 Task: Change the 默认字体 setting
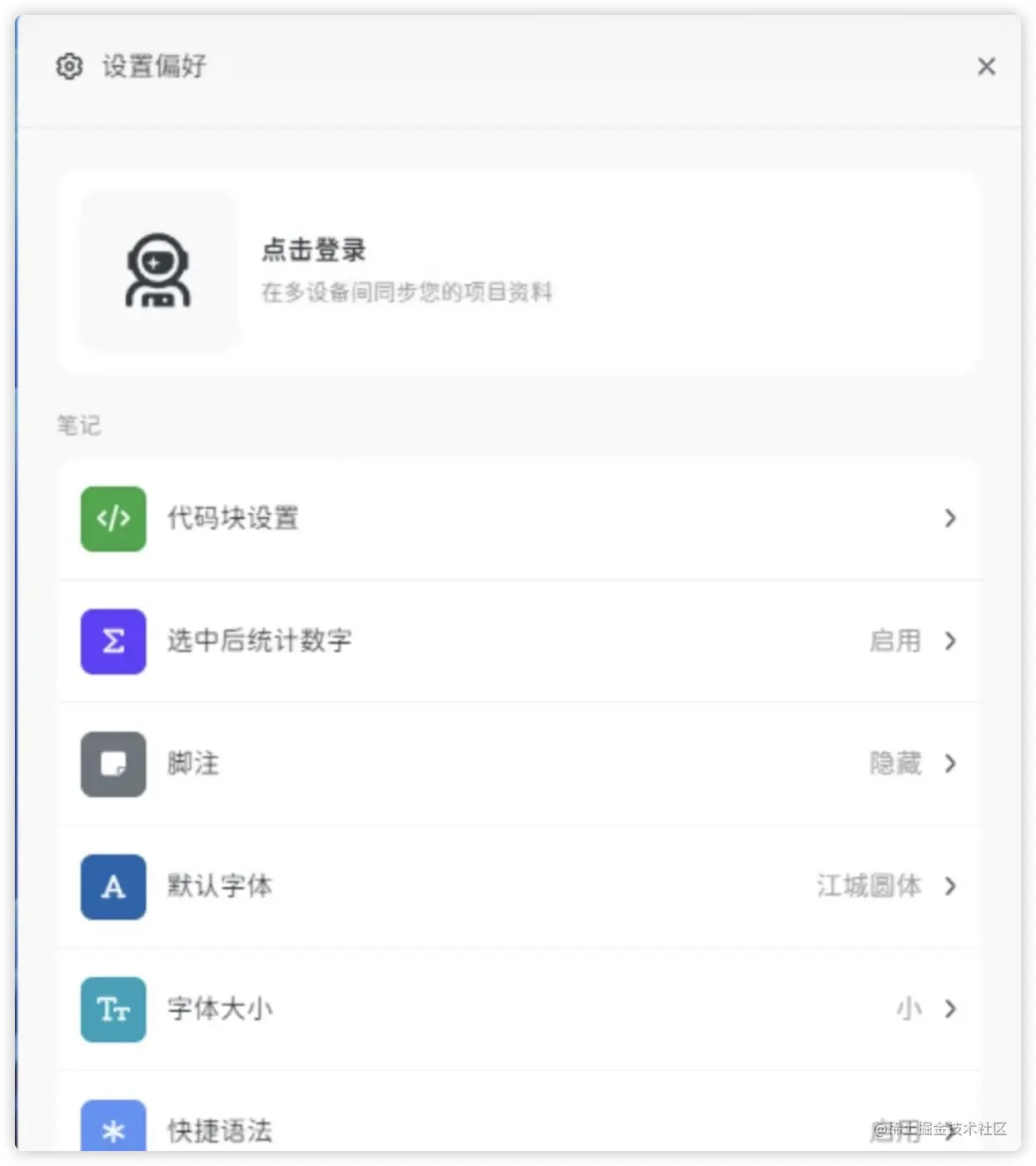(518, 885)
